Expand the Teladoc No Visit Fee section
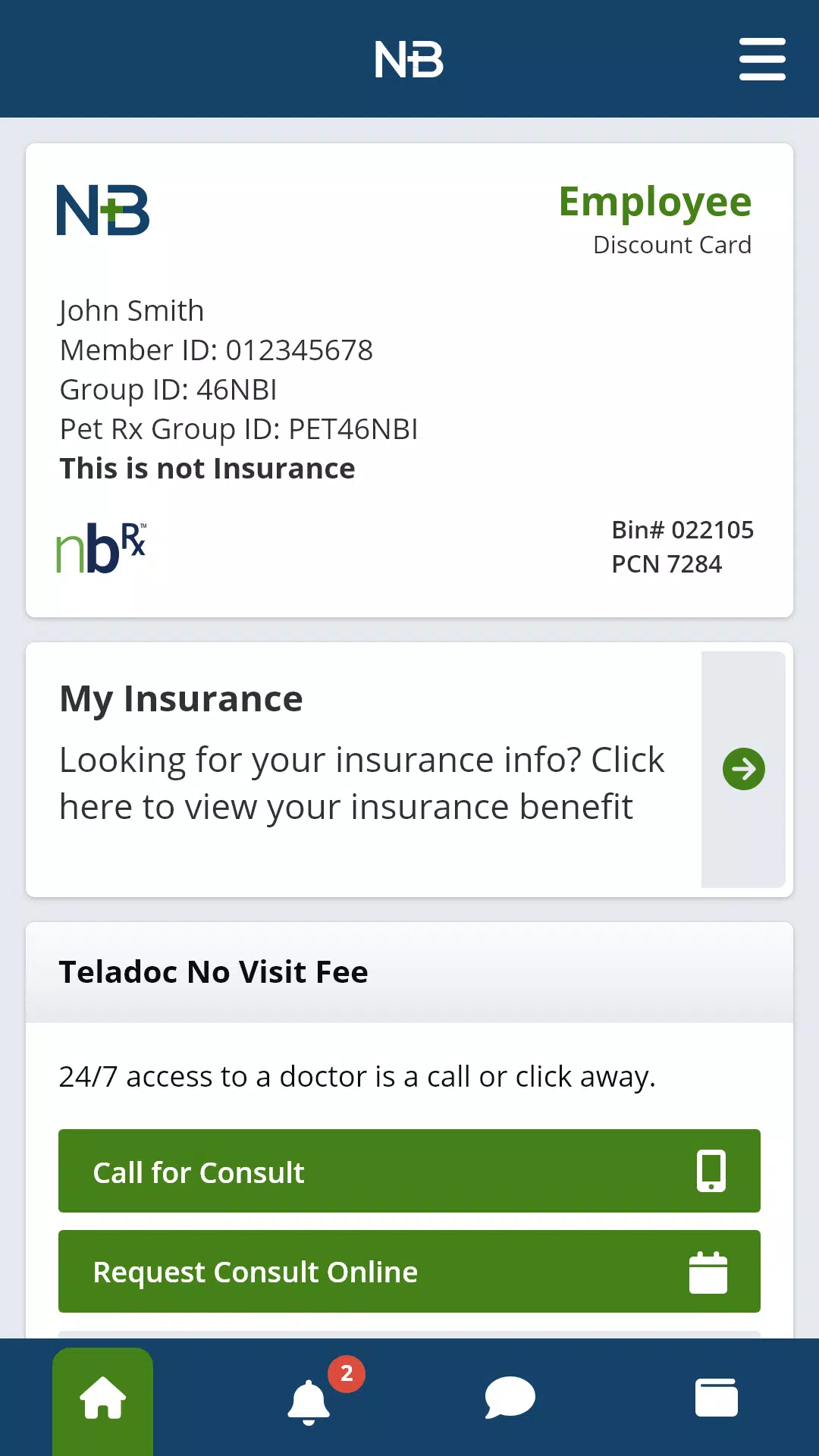The image size is (819, 1456). click(x=213, y=971)
